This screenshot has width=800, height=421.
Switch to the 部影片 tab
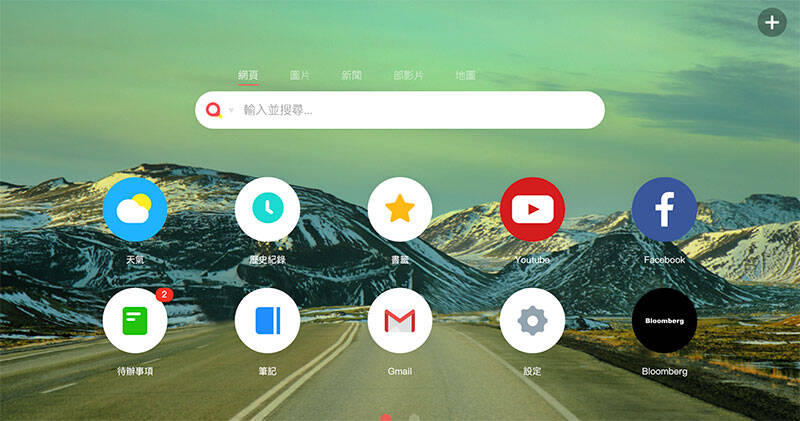pos(408,75)
